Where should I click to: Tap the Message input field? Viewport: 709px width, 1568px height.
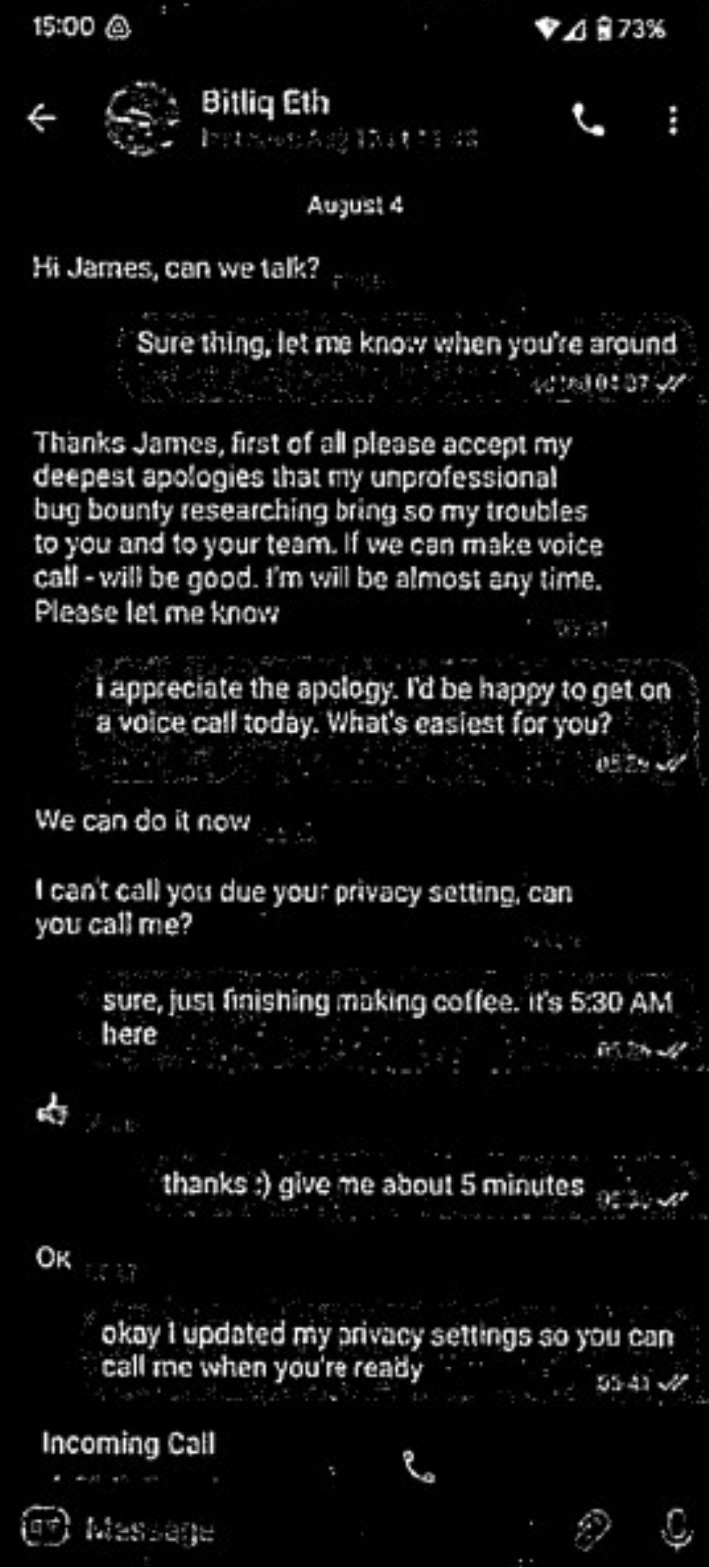pyautogui.click(x=294, y=1530)
